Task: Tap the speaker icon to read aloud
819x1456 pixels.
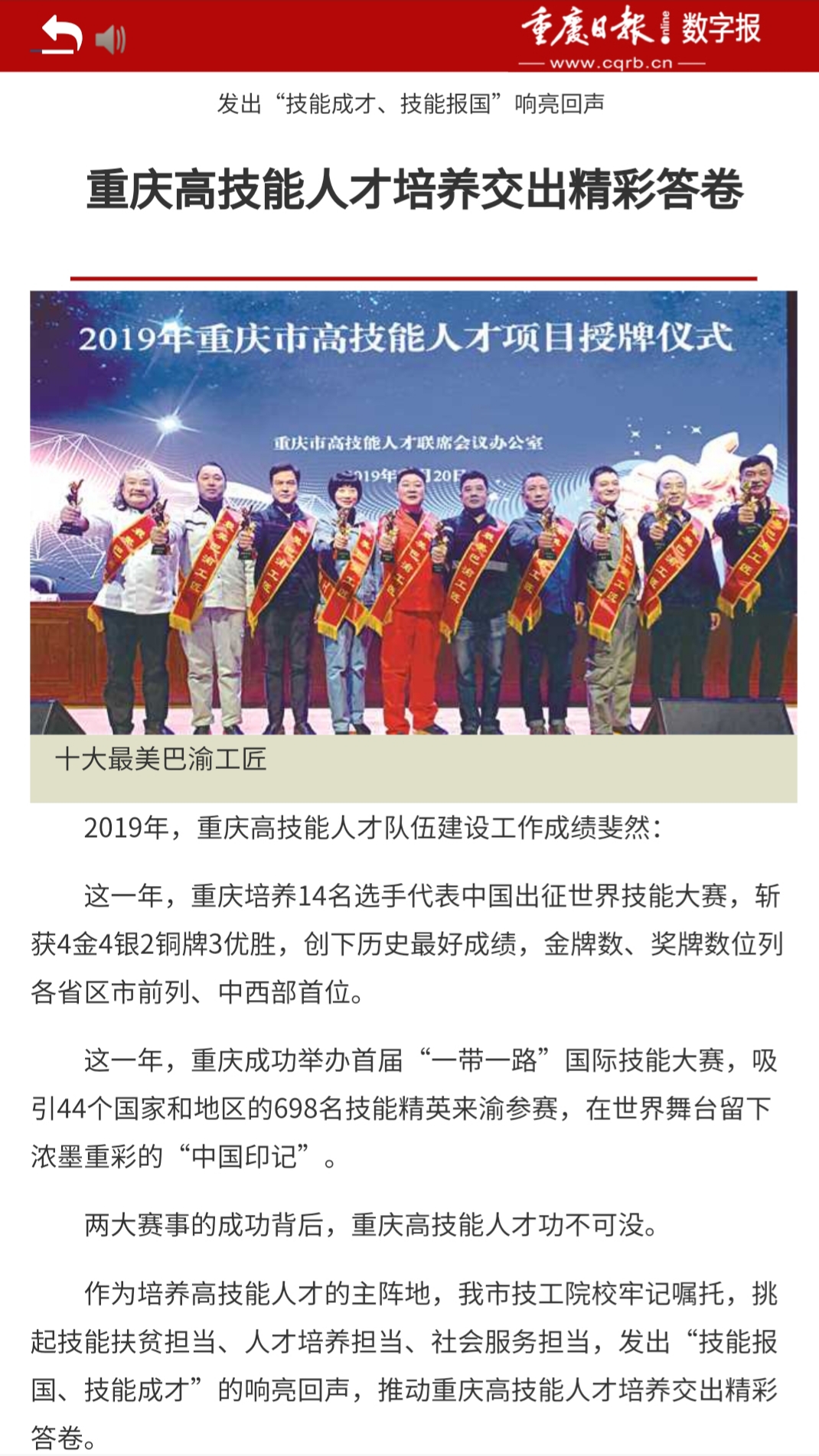Action: tap(111, 39)
